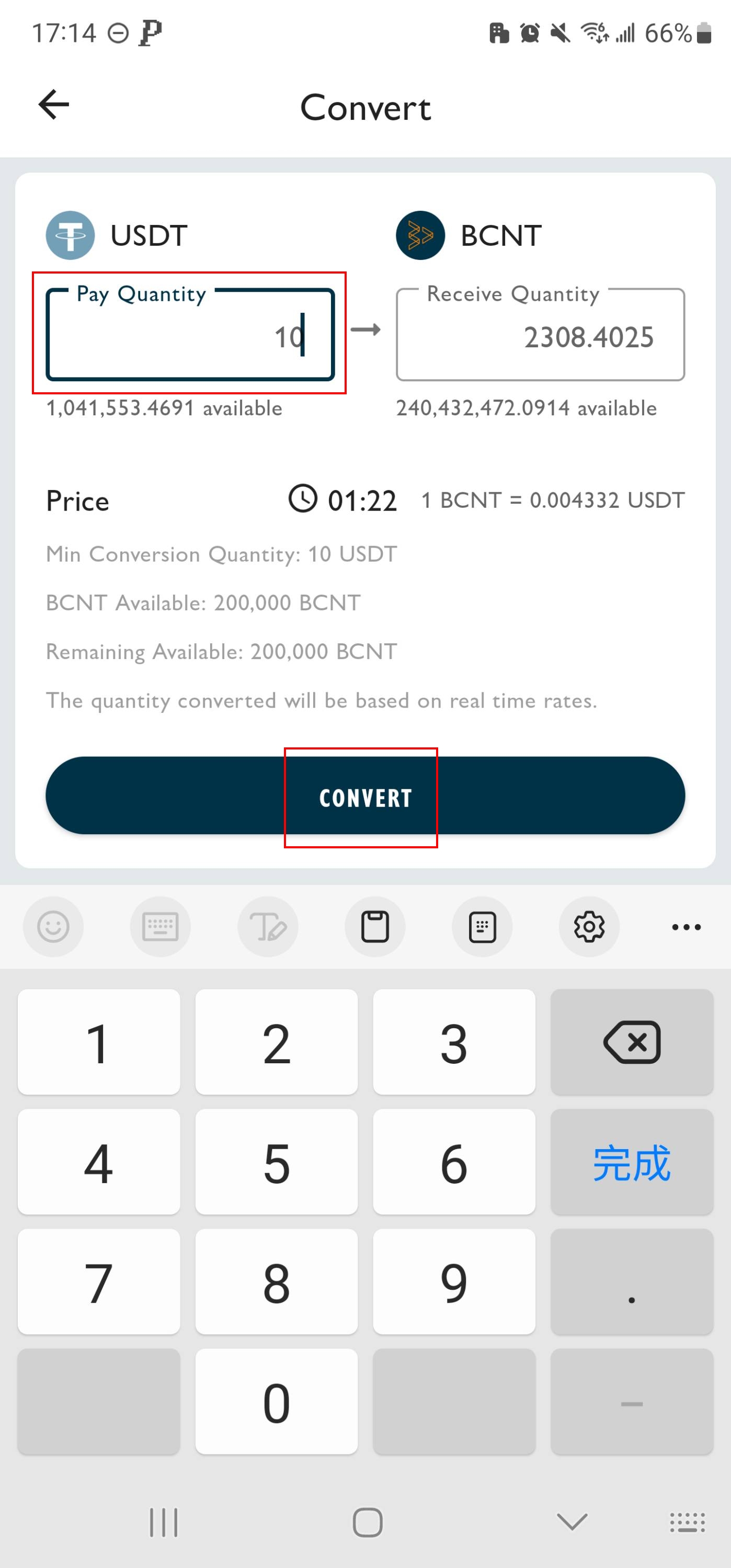The image size is (731, 1568).
Task: Go back from the Convert screen
Action: [x=53, y=105]
